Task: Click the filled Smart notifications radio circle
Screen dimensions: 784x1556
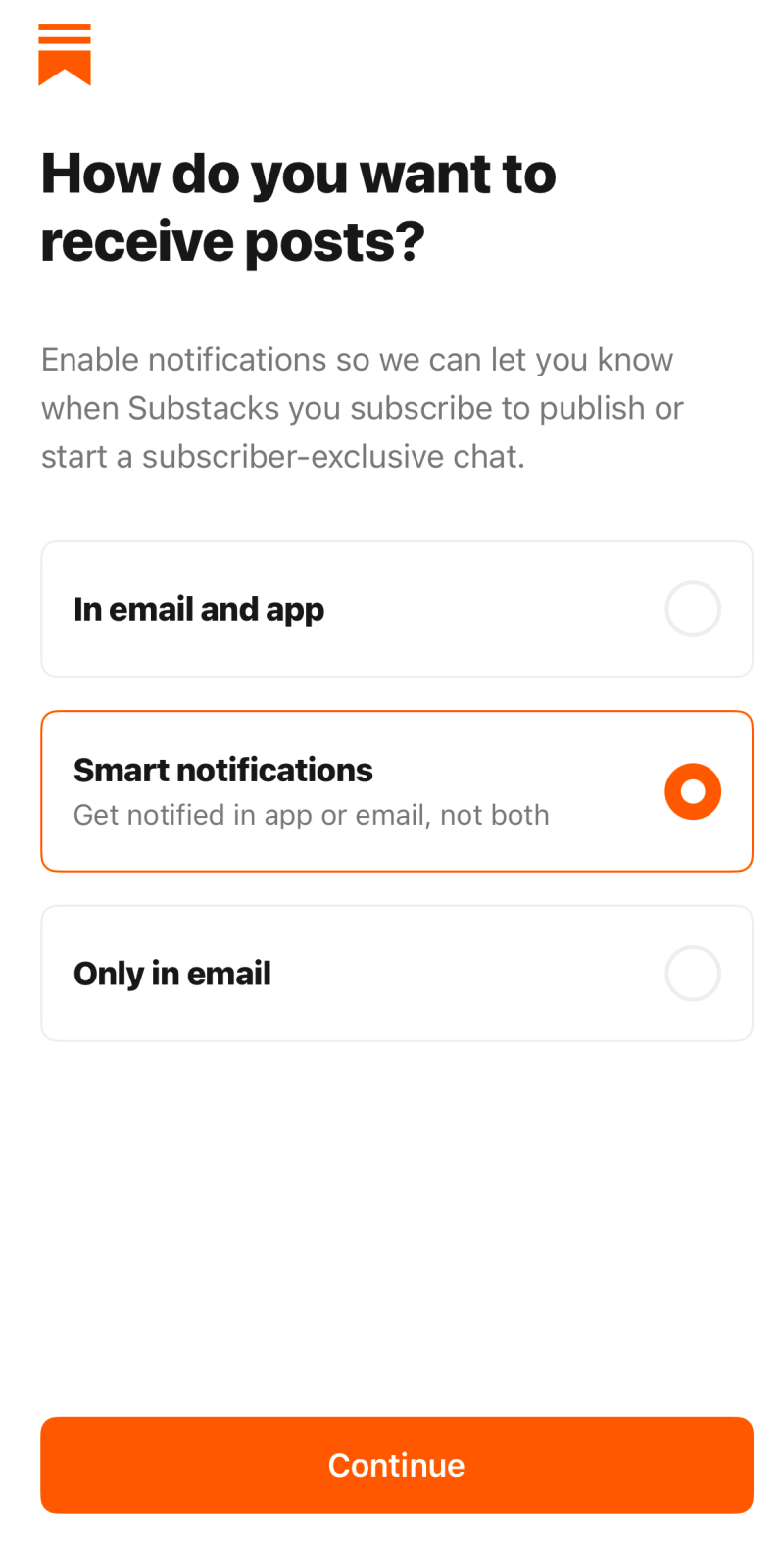Action: coord(693,791)
